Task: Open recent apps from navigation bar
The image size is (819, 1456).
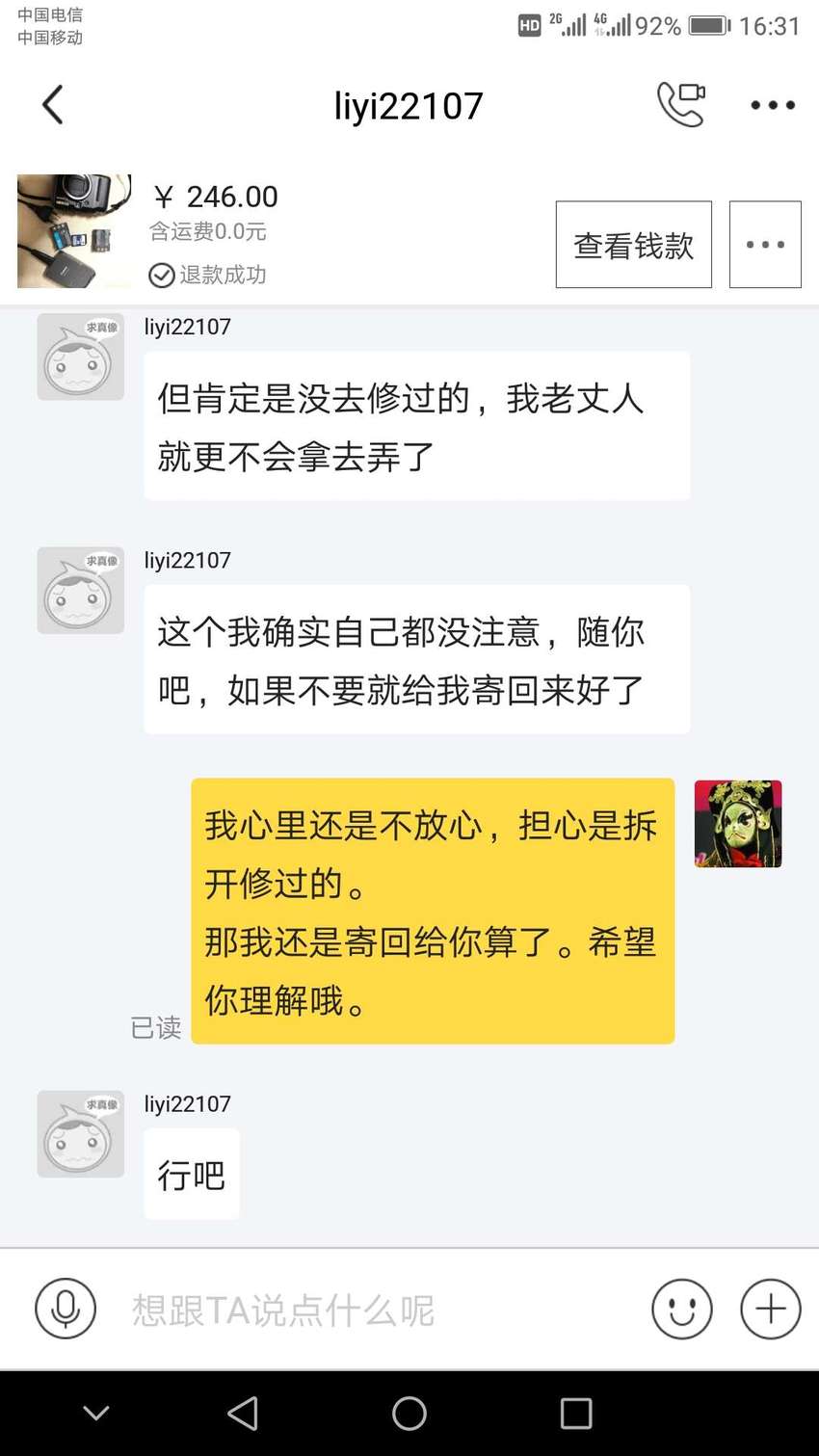Action: [x=576, y=1414]
